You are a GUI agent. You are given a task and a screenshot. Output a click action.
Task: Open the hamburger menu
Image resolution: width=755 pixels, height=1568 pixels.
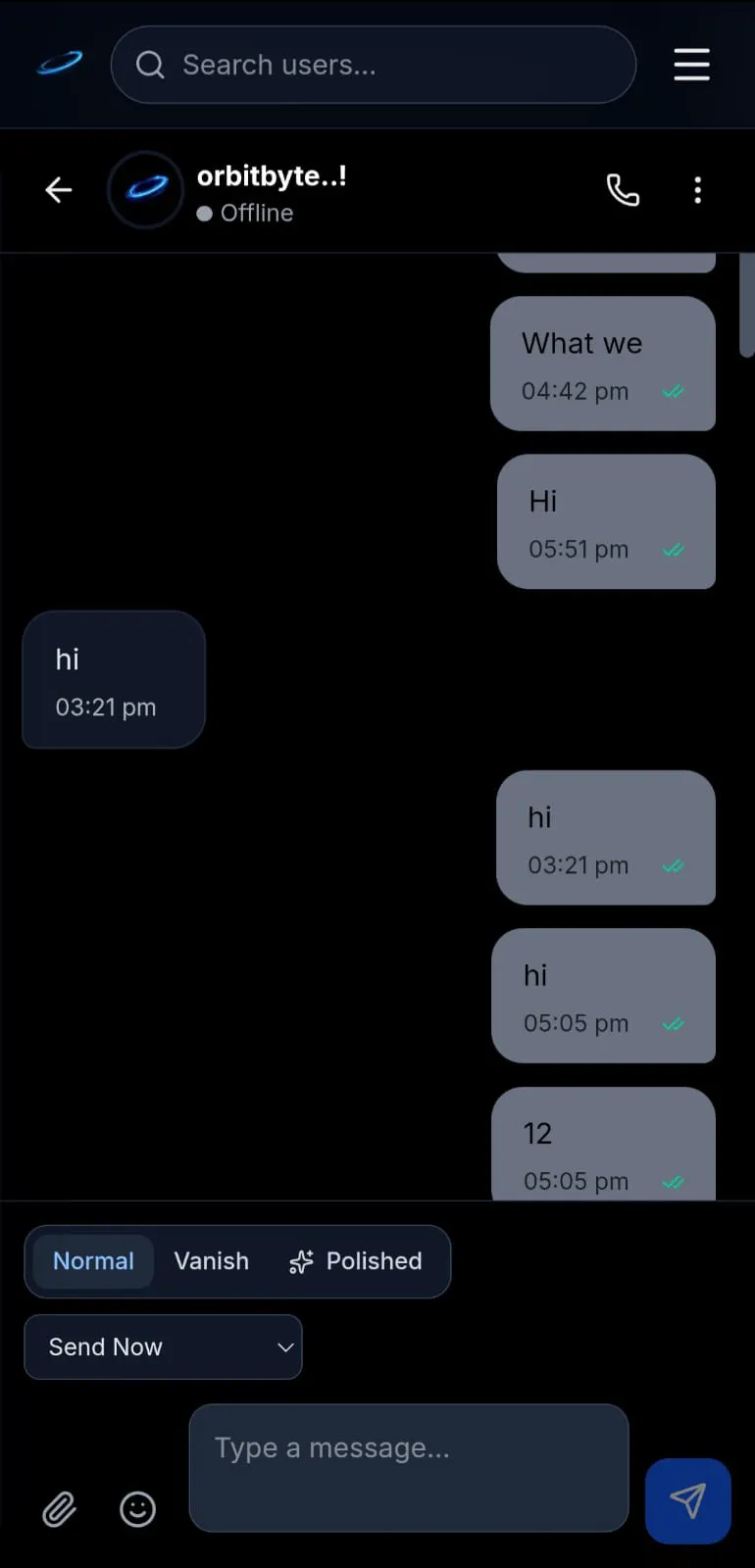(691, 65)
